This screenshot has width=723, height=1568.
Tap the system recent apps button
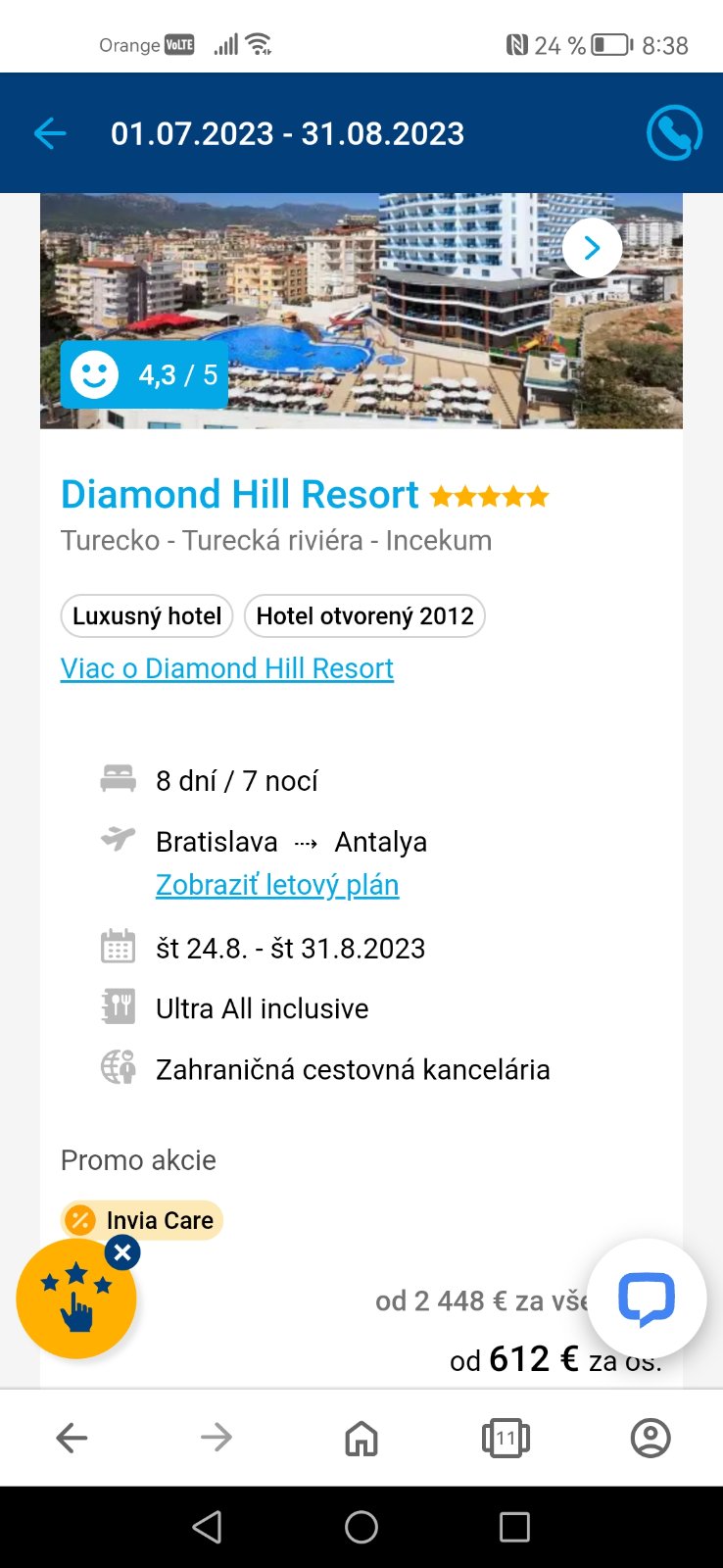click(514, 1527)
